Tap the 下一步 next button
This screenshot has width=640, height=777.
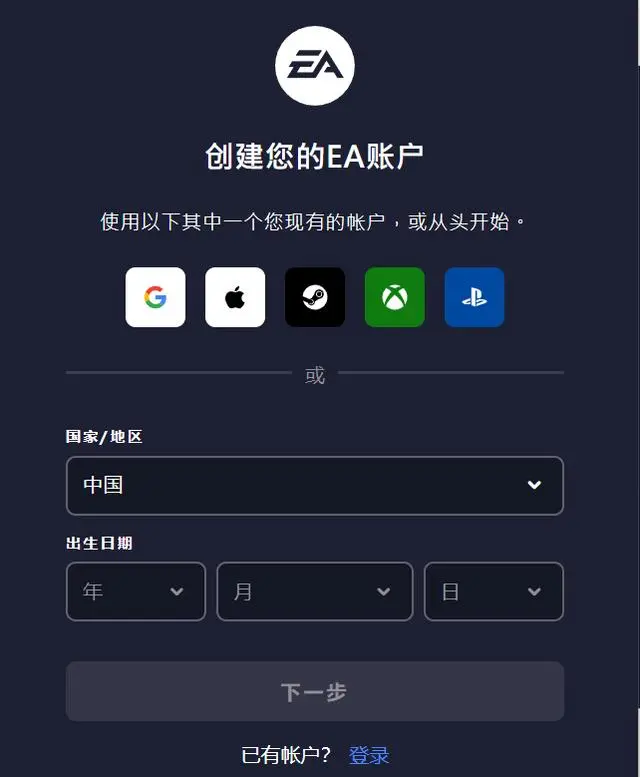point(314,691)
